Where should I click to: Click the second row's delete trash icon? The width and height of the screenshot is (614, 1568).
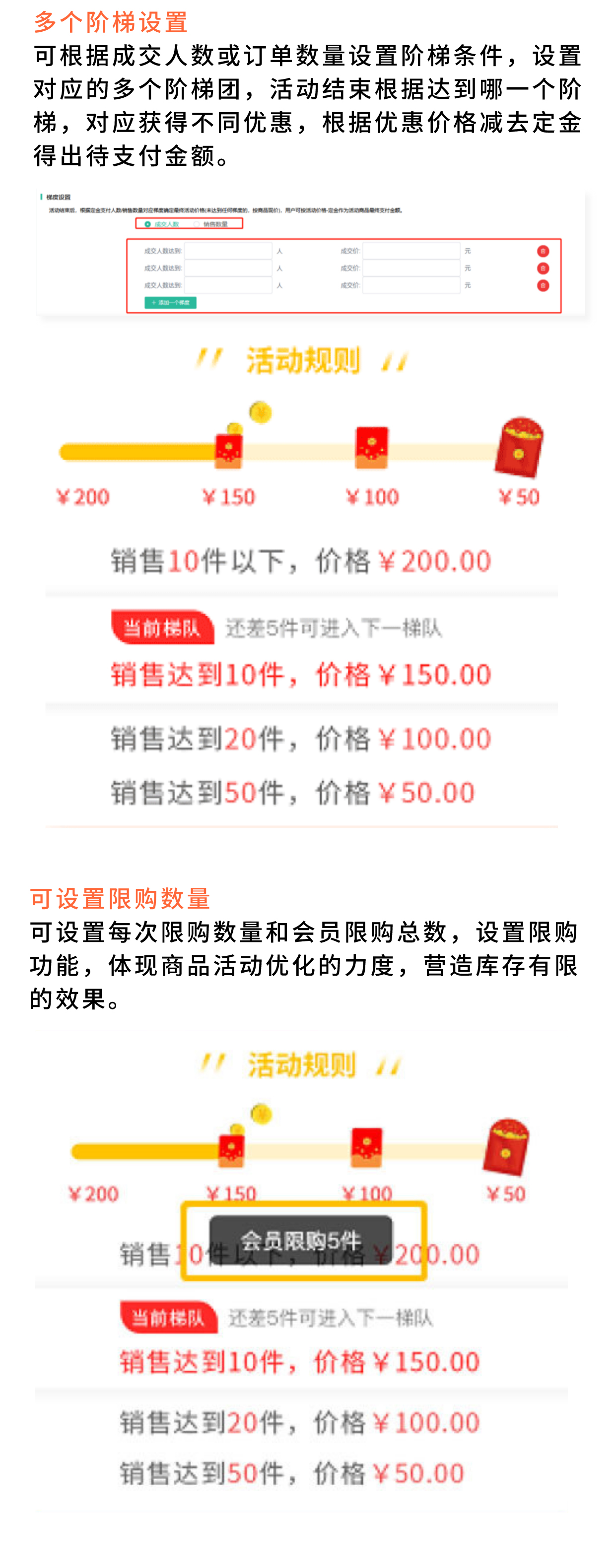coord(543,269)
